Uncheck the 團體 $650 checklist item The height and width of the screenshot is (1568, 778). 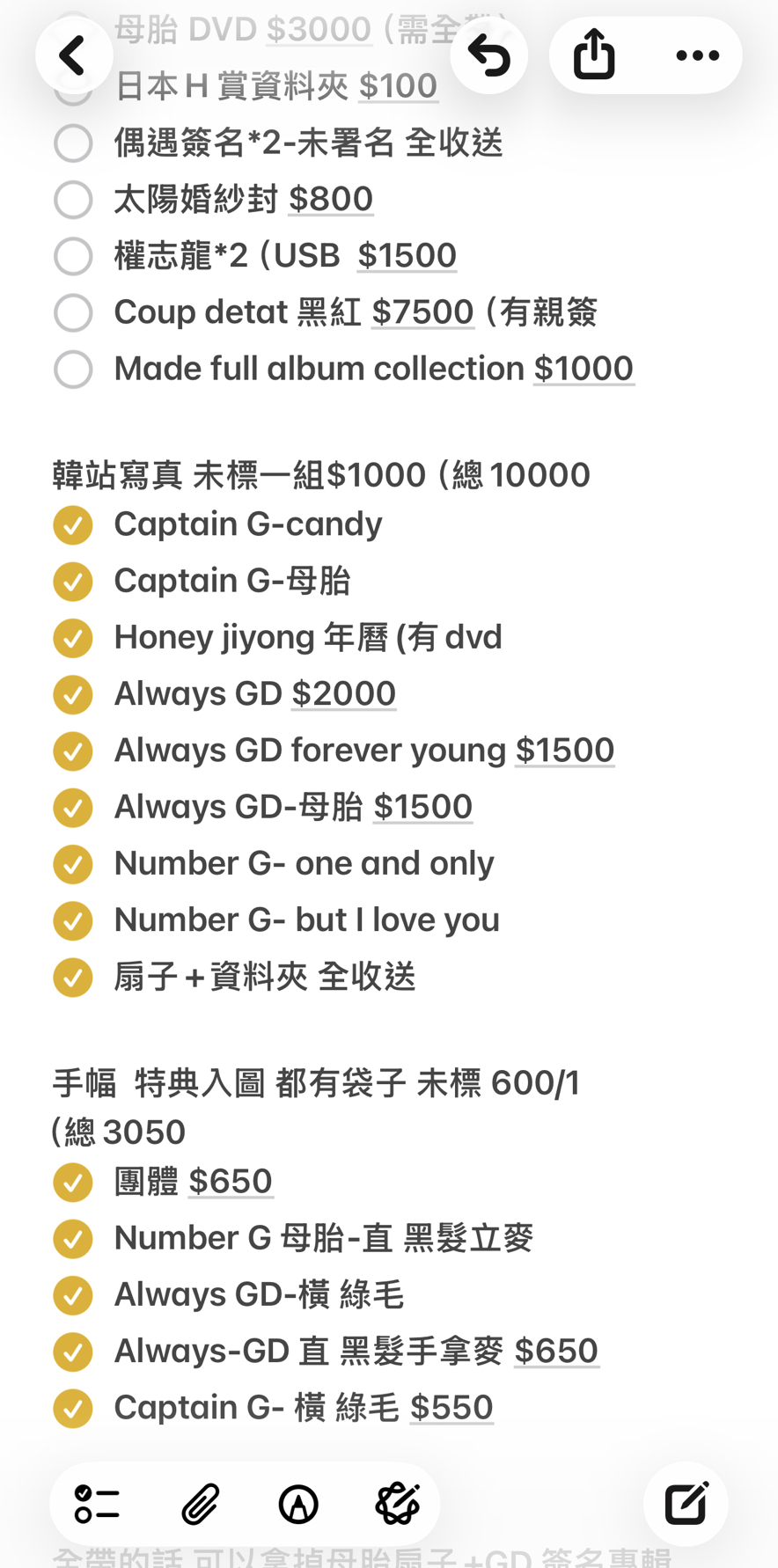click(73, 1183)
